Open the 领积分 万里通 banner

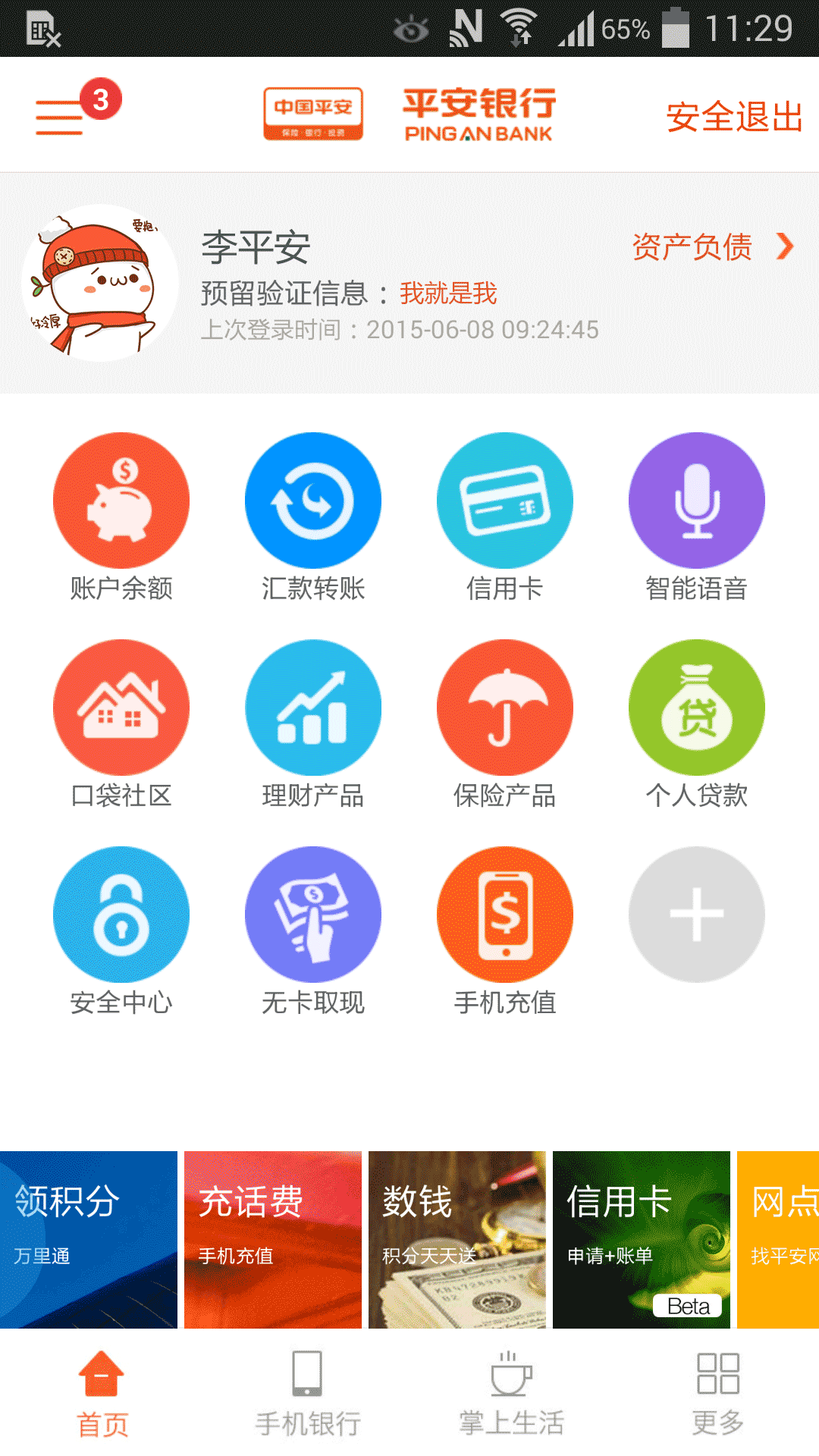click(88, 1240)
